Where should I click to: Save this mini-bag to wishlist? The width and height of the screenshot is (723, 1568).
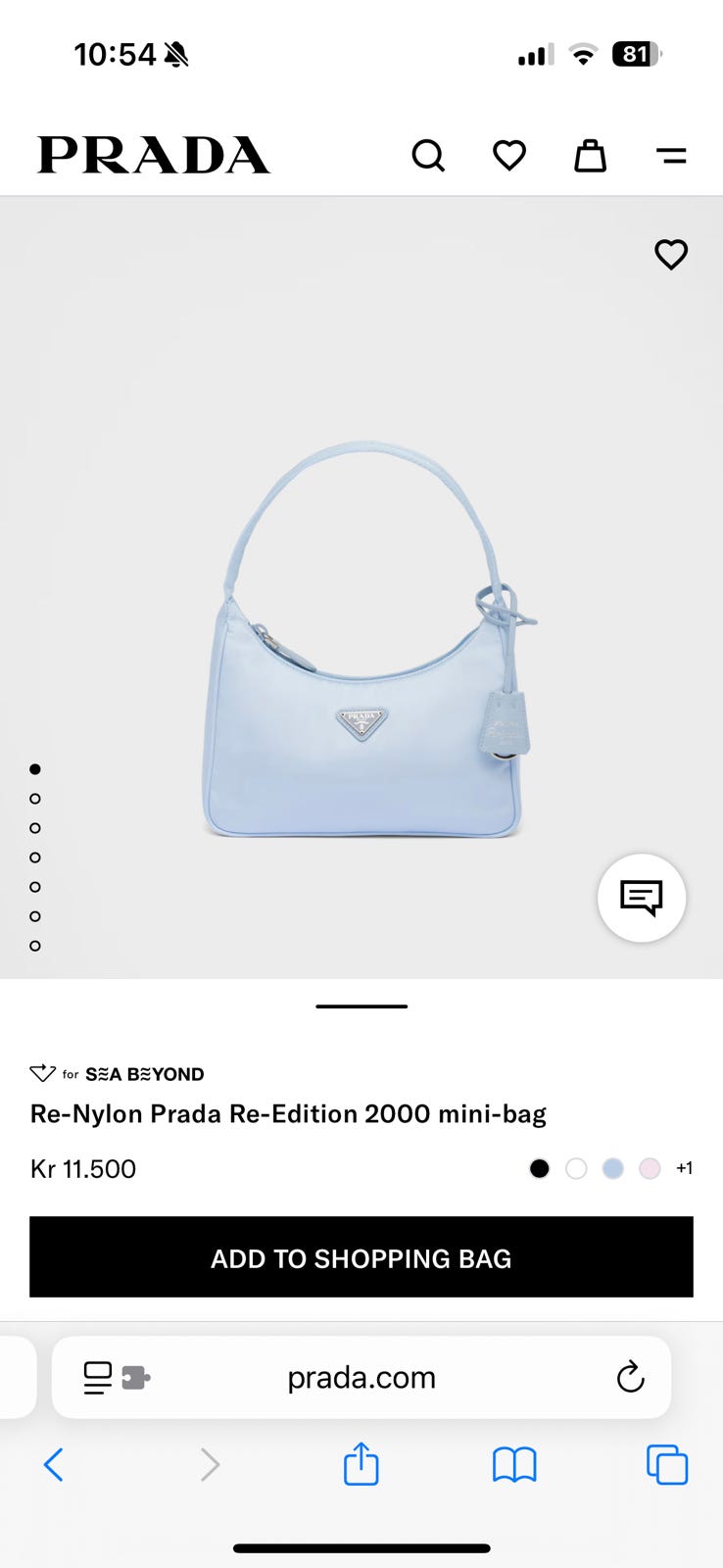click(x=671, y=255)
